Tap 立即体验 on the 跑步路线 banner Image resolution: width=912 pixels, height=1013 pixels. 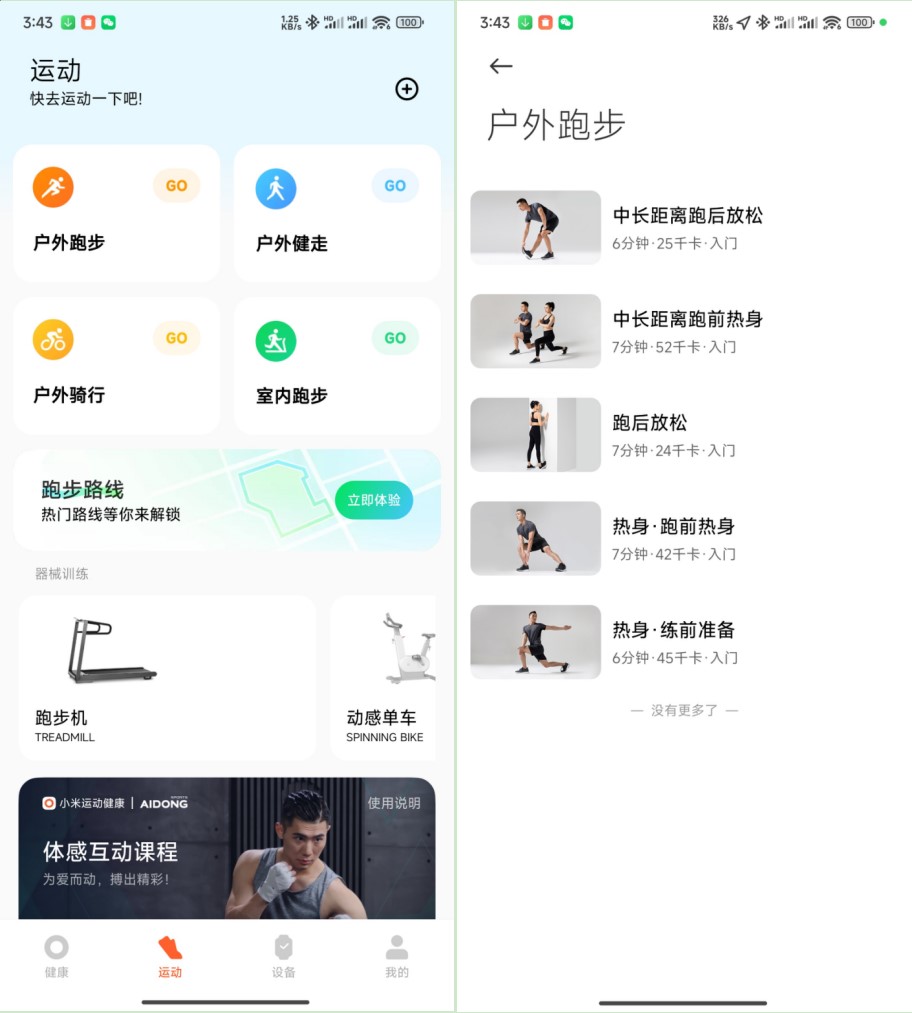pos(373,499)
